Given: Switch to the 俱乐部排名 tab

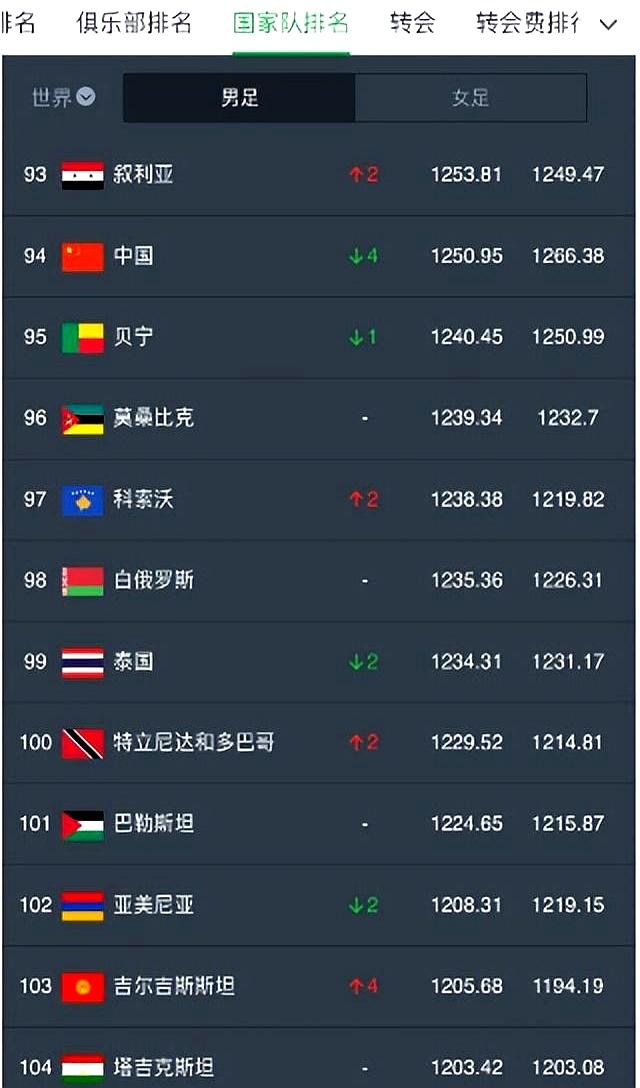Looking at the screenshot, I should [134, 23].
